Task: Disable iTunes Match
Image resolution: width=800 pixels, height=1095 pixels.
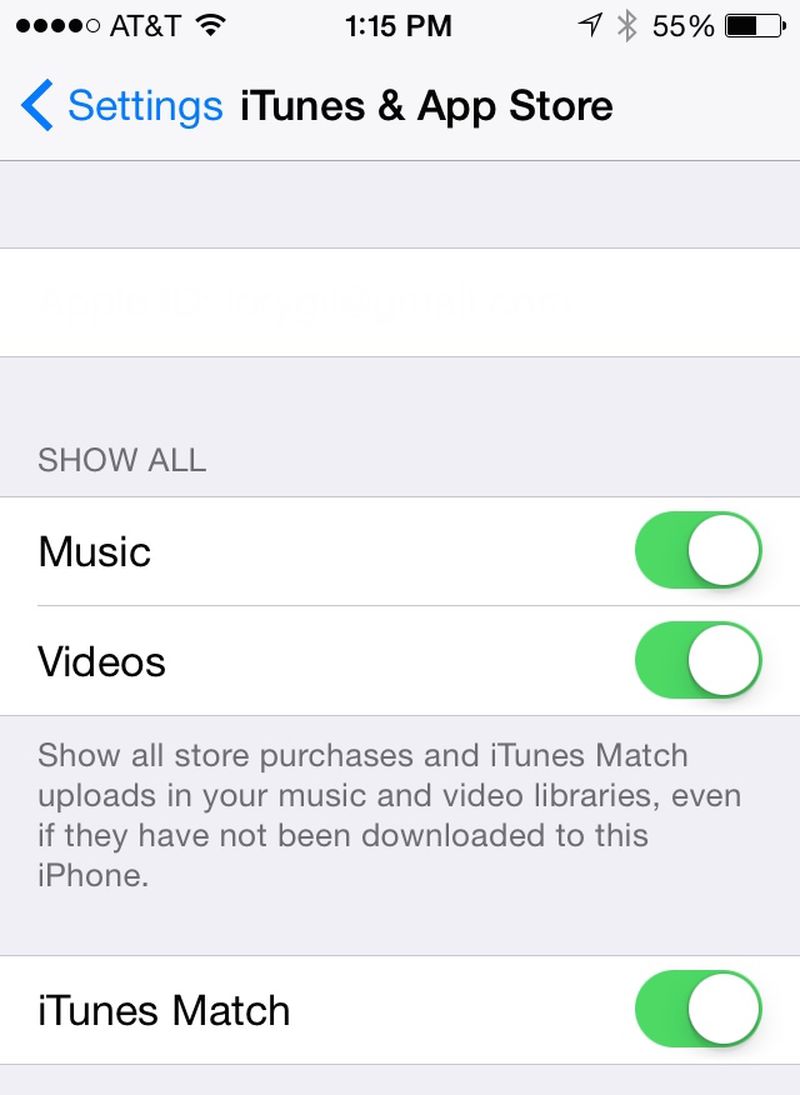Action: (x=699, y=1010)
